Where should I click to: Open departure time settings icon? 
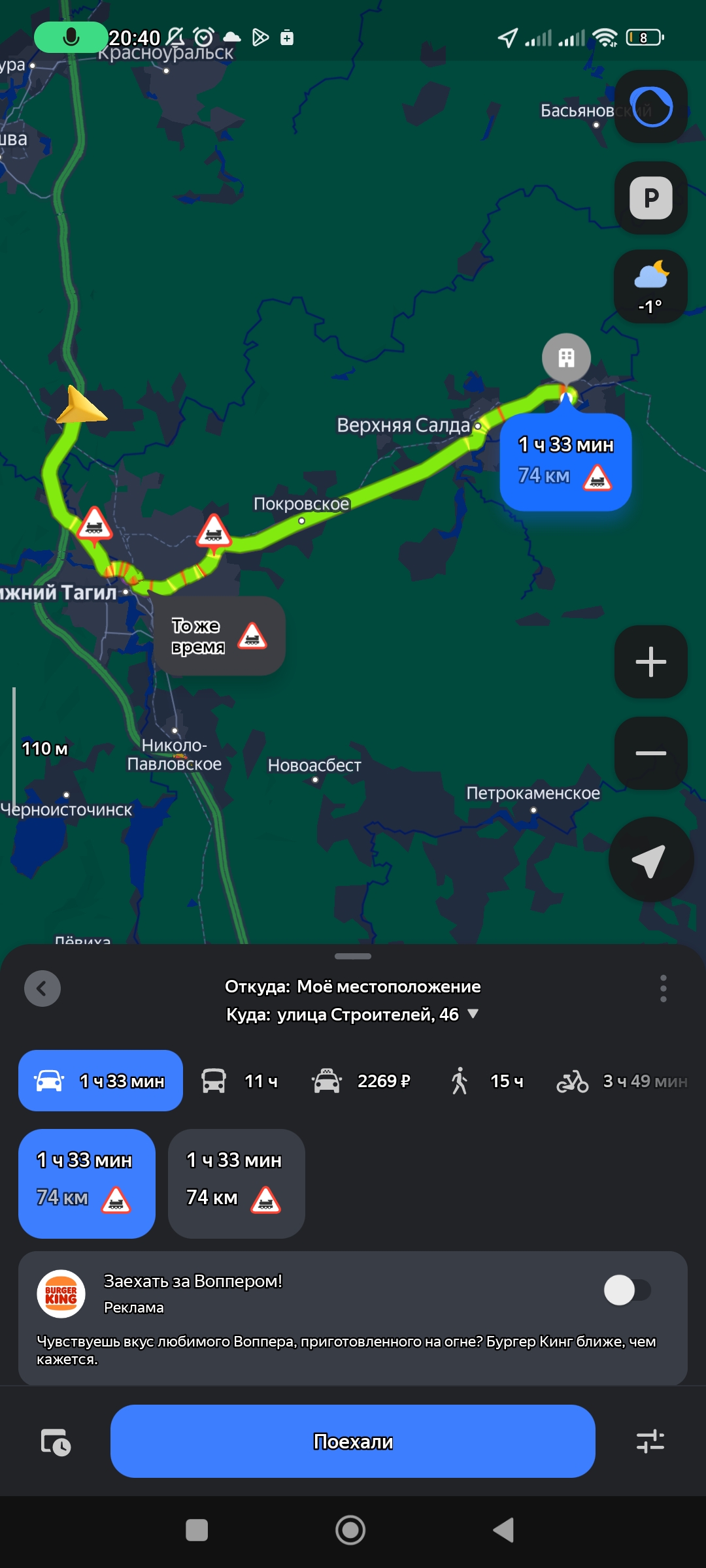(x=56, y=1442)
